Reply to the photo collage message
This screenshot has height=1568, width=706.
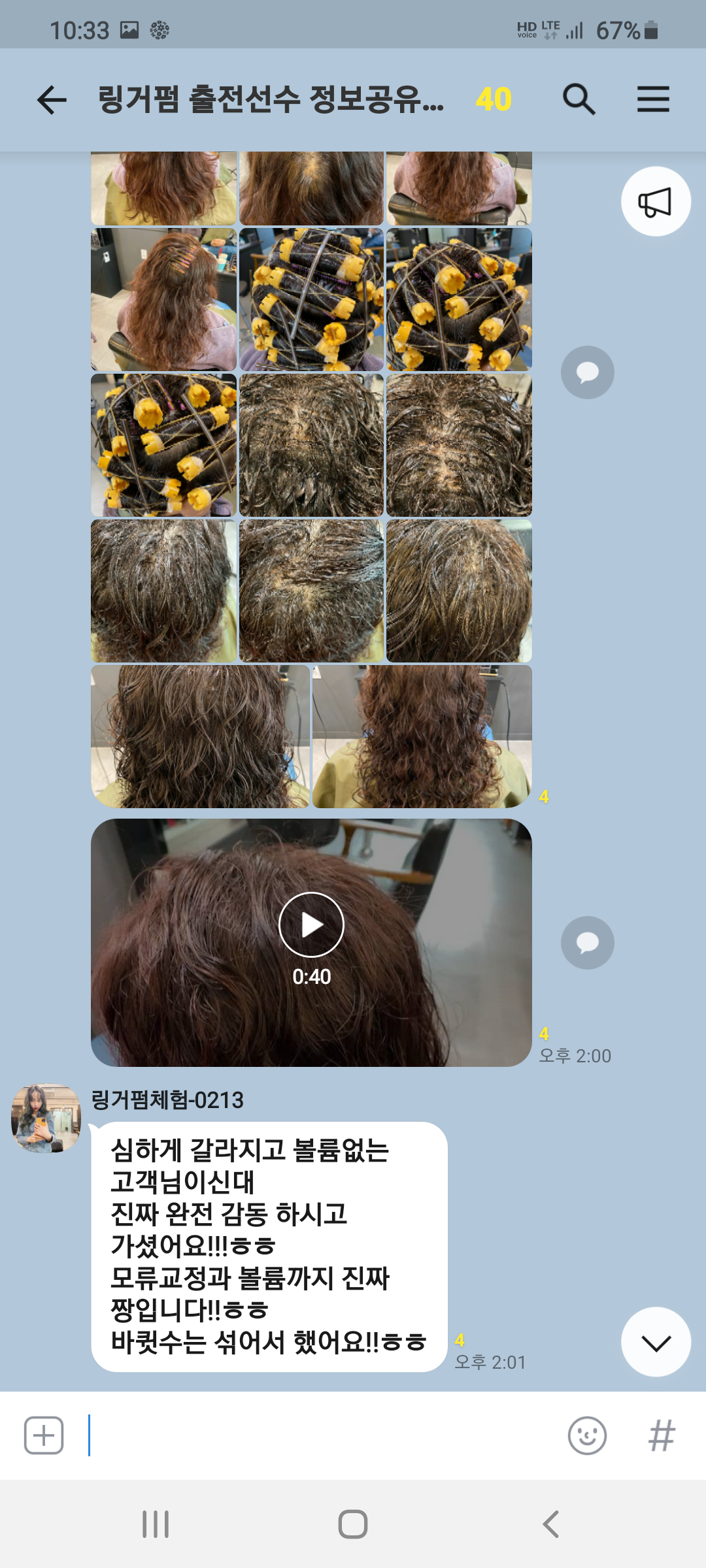(x=587, y=372)
